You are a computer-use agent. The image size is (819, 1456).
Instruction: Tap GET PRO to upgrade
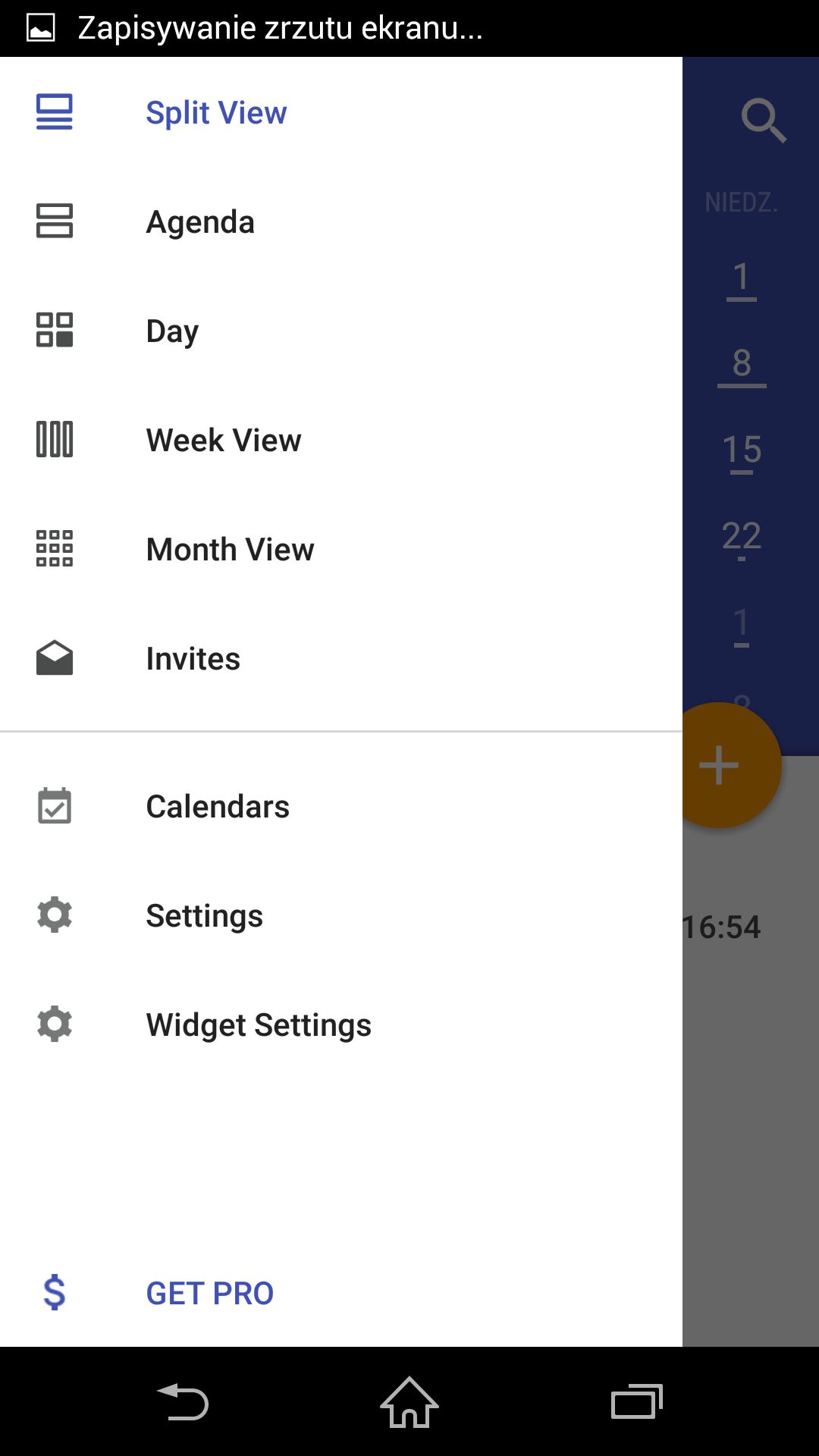tap(341, 1293)
